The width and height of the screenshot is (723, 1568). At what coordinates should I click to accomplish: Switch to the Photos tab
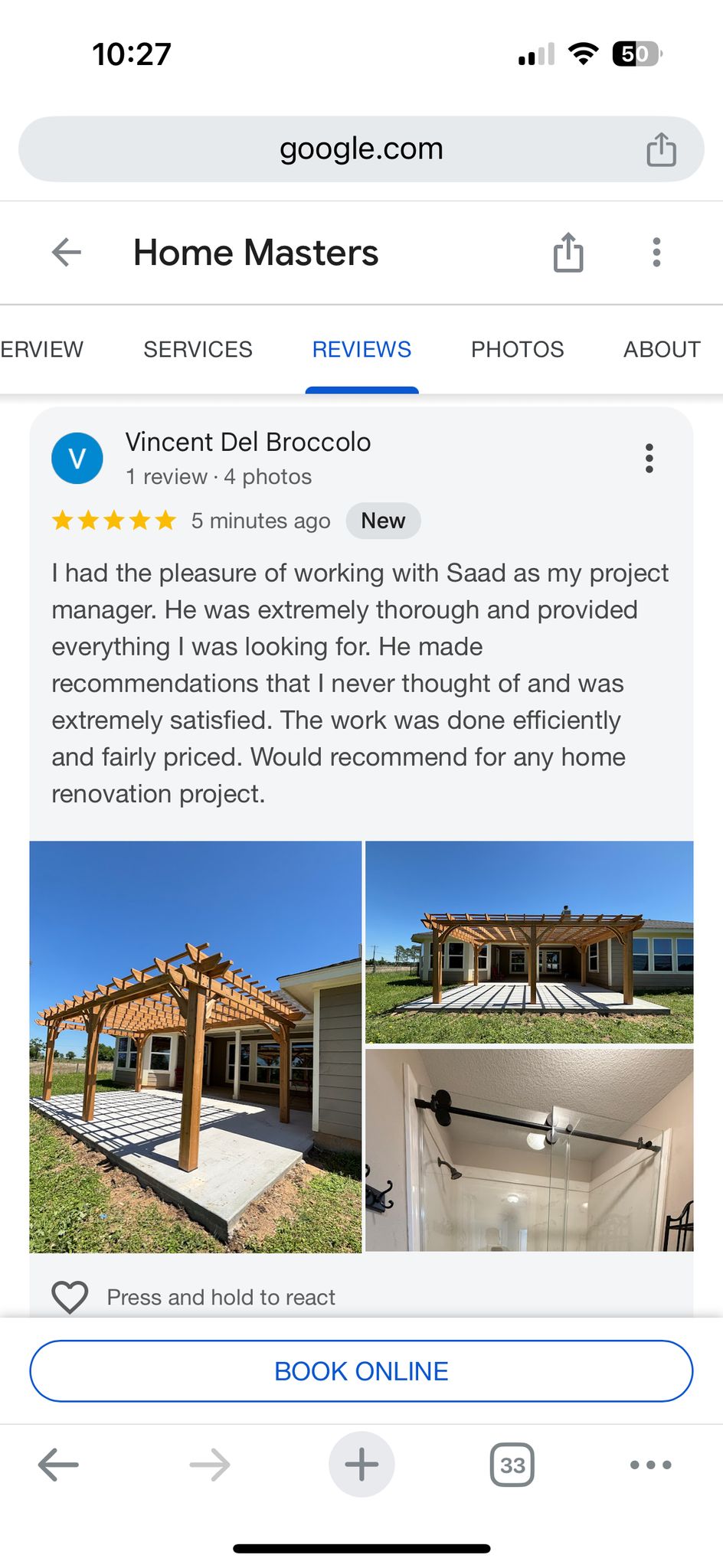coord(517,349)
